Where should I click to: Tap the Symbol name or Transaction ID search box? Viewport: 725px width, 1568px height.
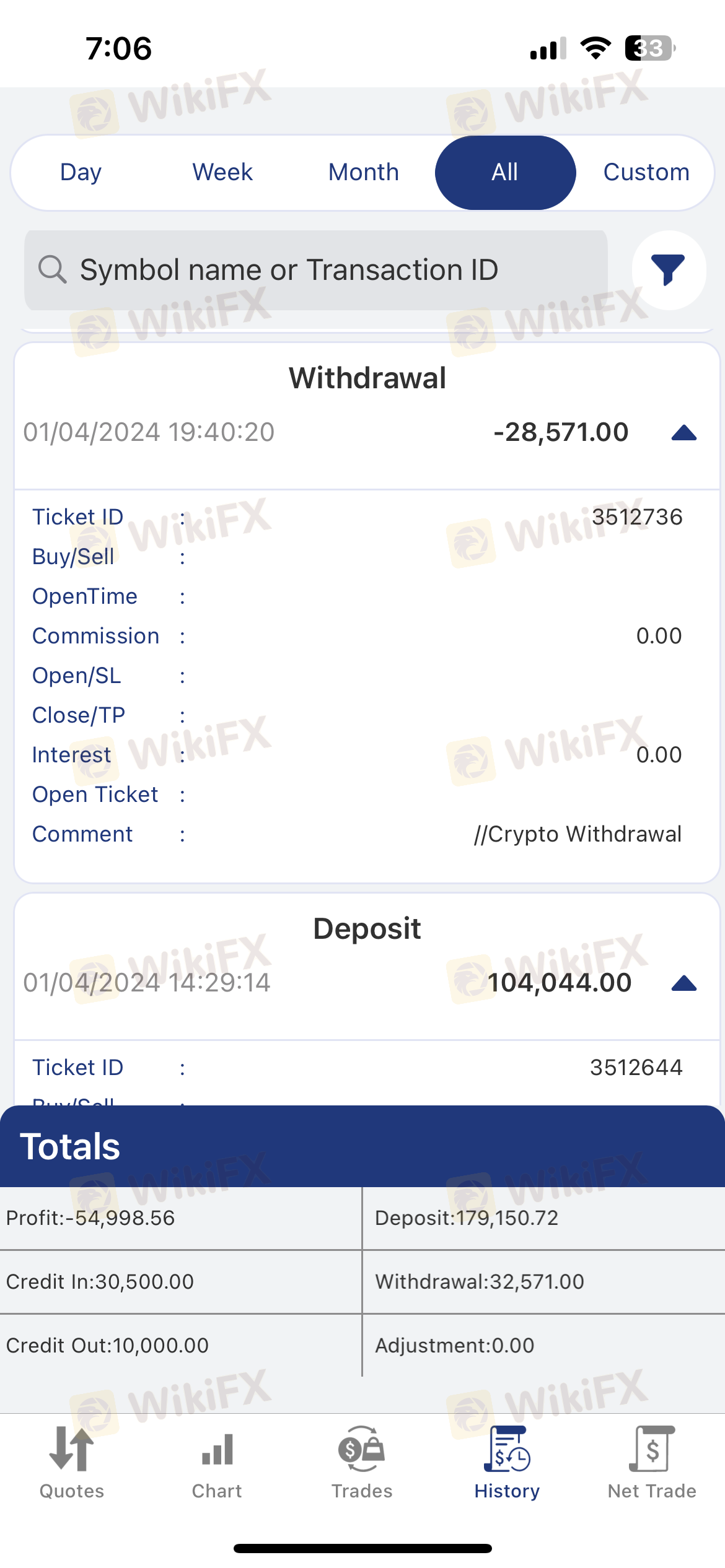(316, 270)
